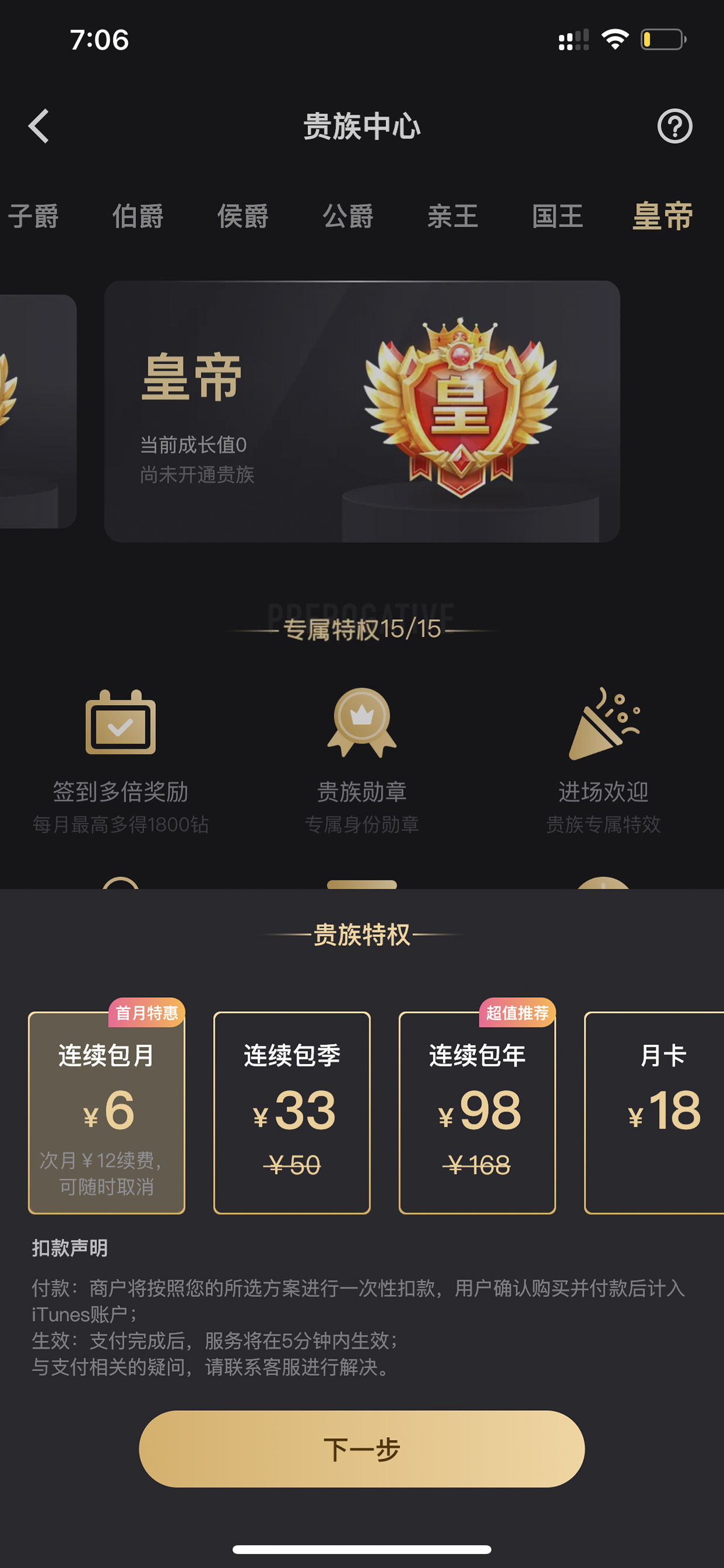This screenshot has height=1568, width=724.
Task: Open the 签到多倍奖励 privilege
Action: [x=120, y=761]
